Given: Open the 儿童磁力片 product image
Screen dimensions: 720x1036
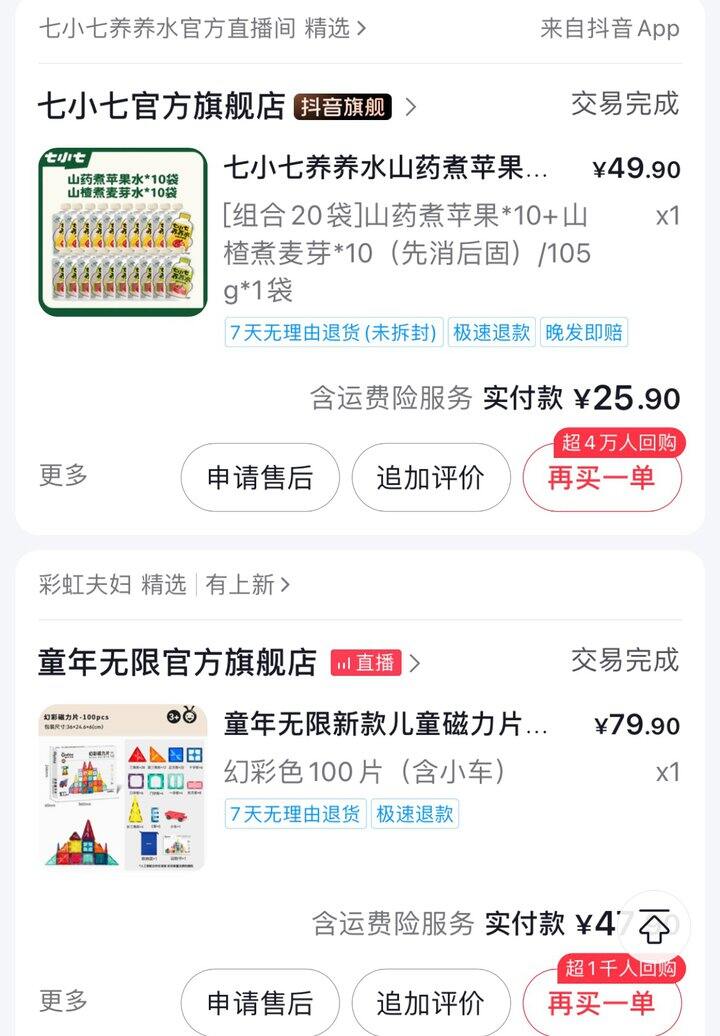Looking at the screenshot, I should [123, 787].
